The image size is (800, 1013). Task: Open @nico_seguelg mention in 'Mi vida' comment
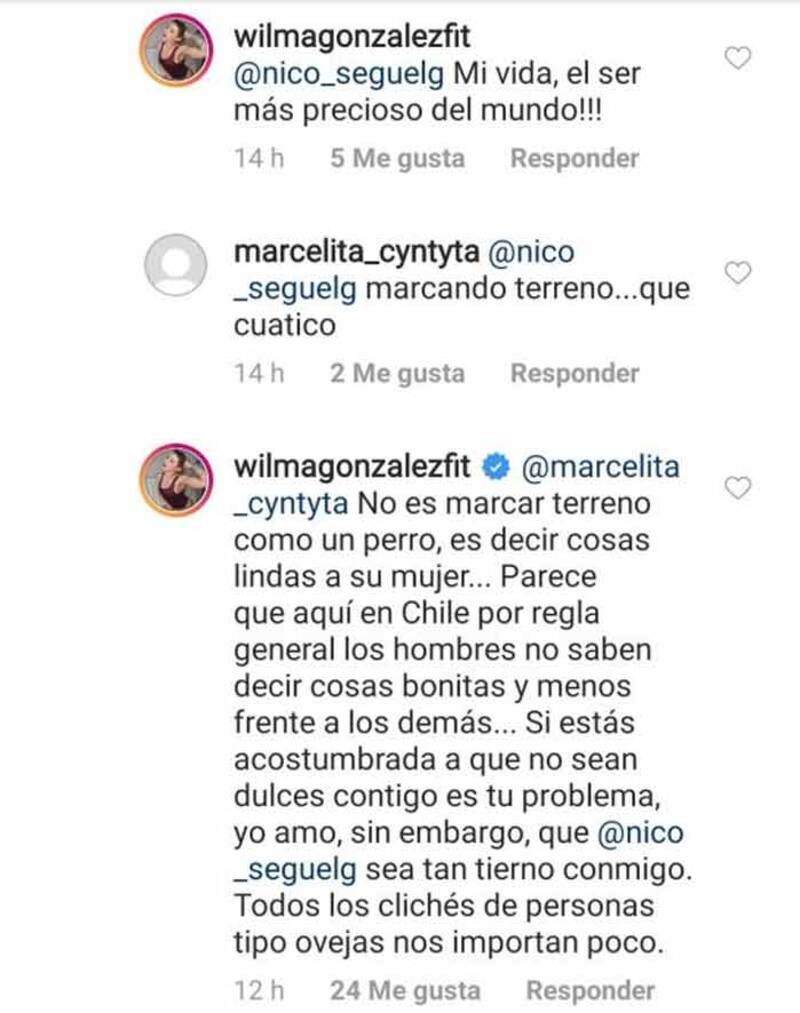324,74
